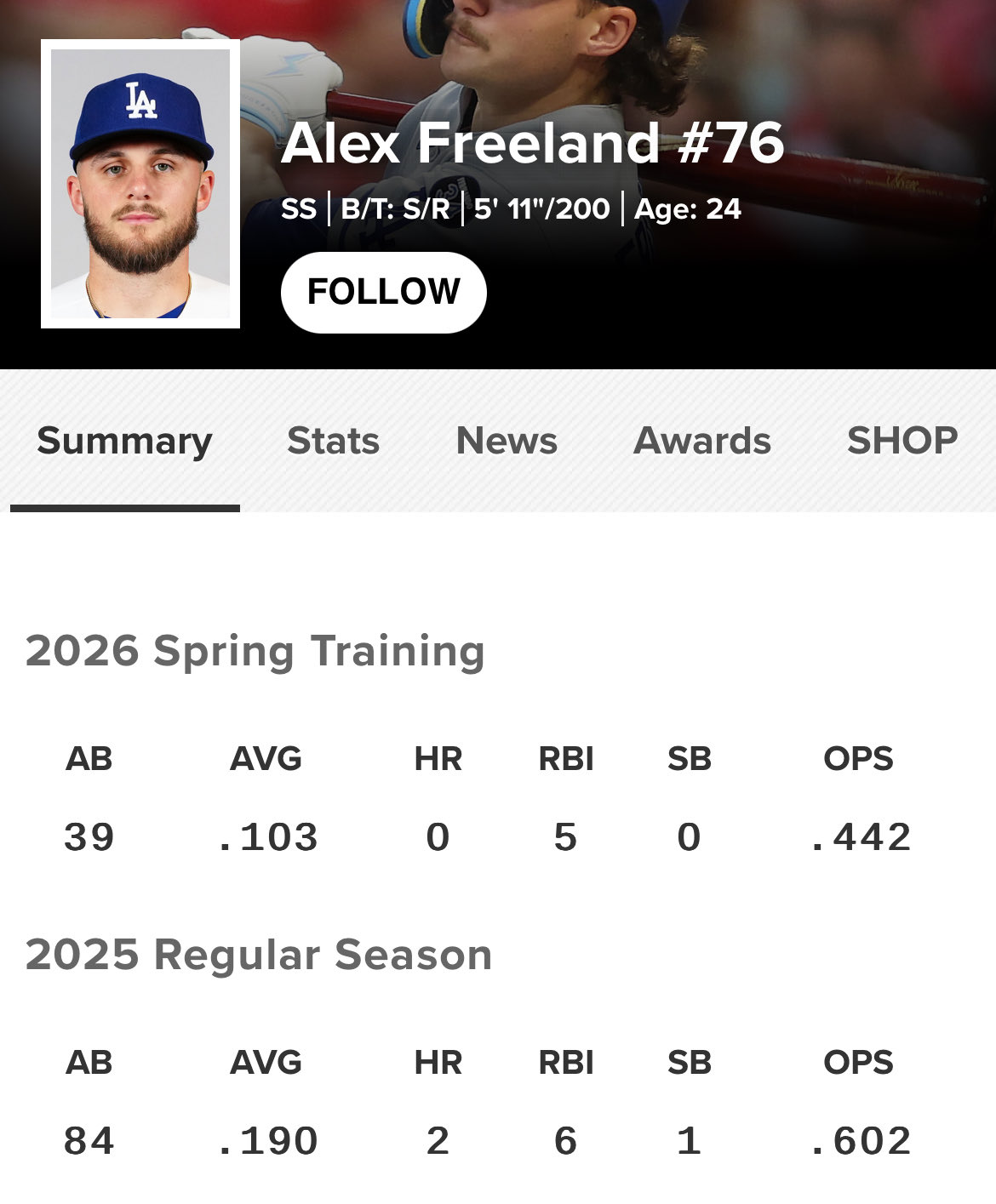This screenshot has height=1204, width=996.
Task: Go to the SHOP tab
Action: 902,441
